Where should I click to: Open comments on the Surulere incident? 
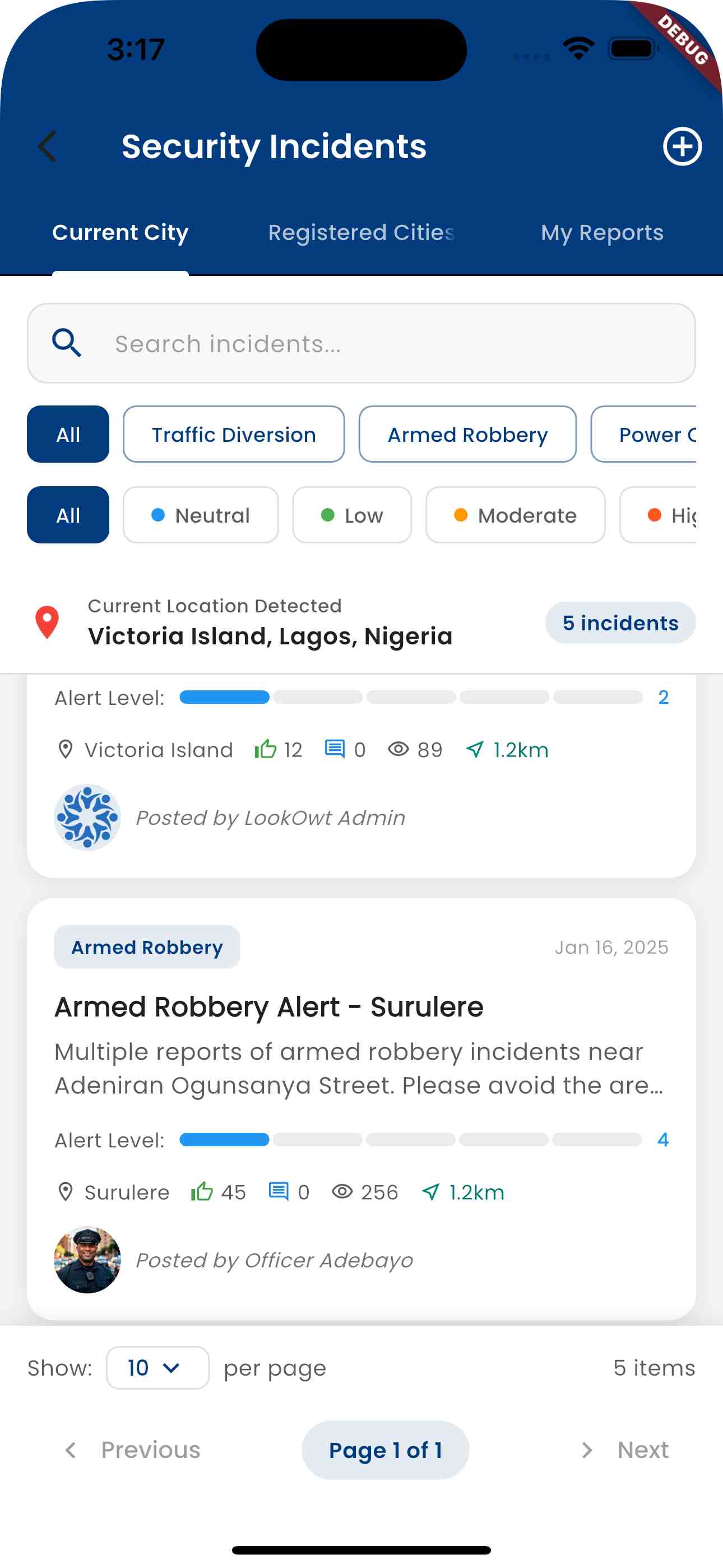(279, 1191)
